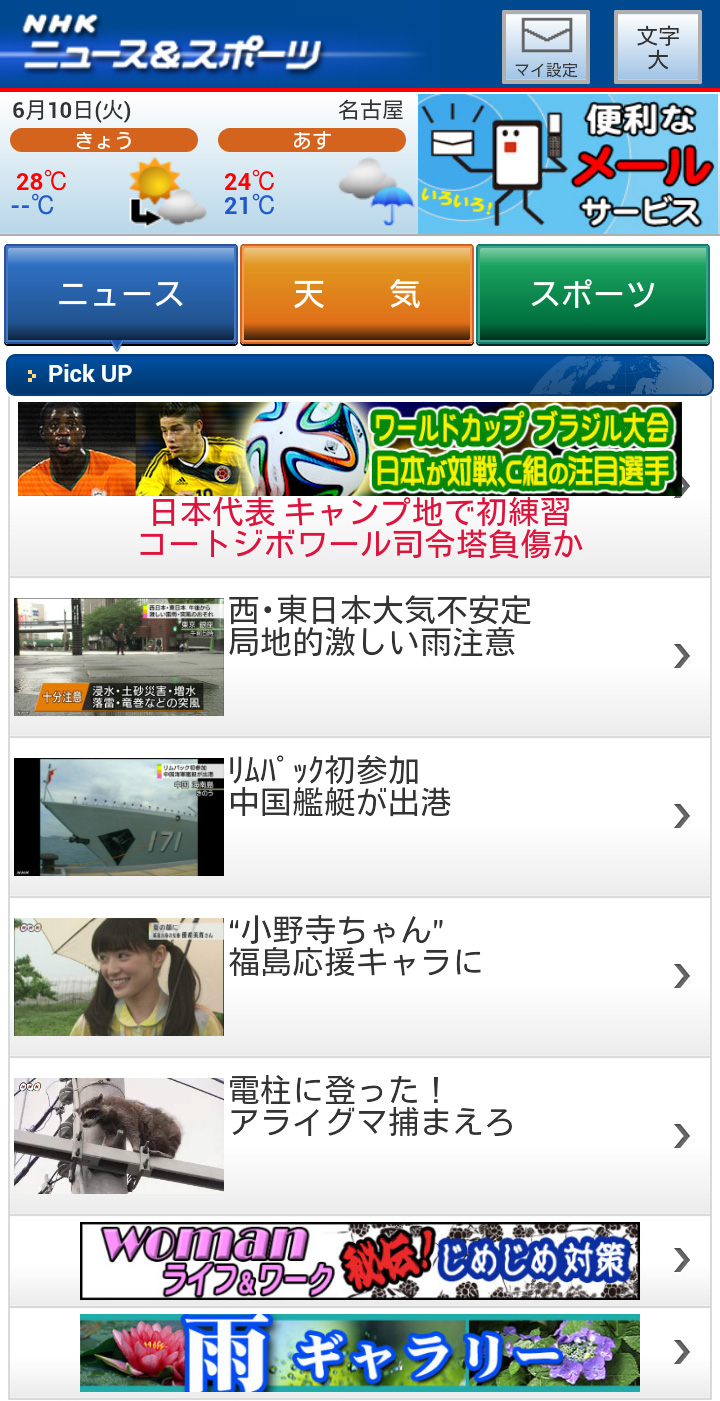Open the 名古屋 weather forecast panel
The image size is (720, 1401).
(208, 165)
